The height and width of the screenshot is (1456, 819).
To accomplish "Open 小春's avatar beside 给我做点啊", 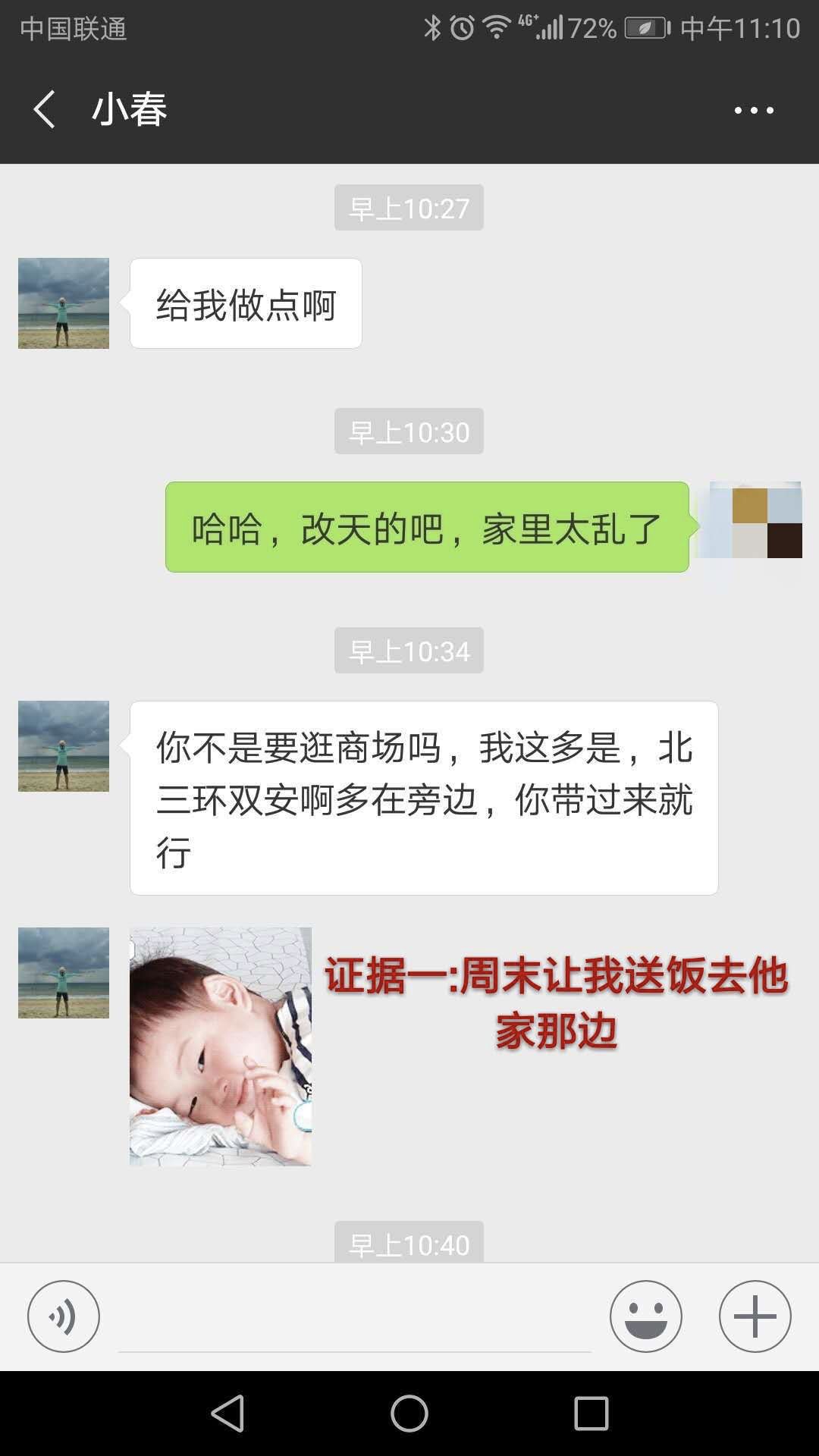I will point(64,303).
